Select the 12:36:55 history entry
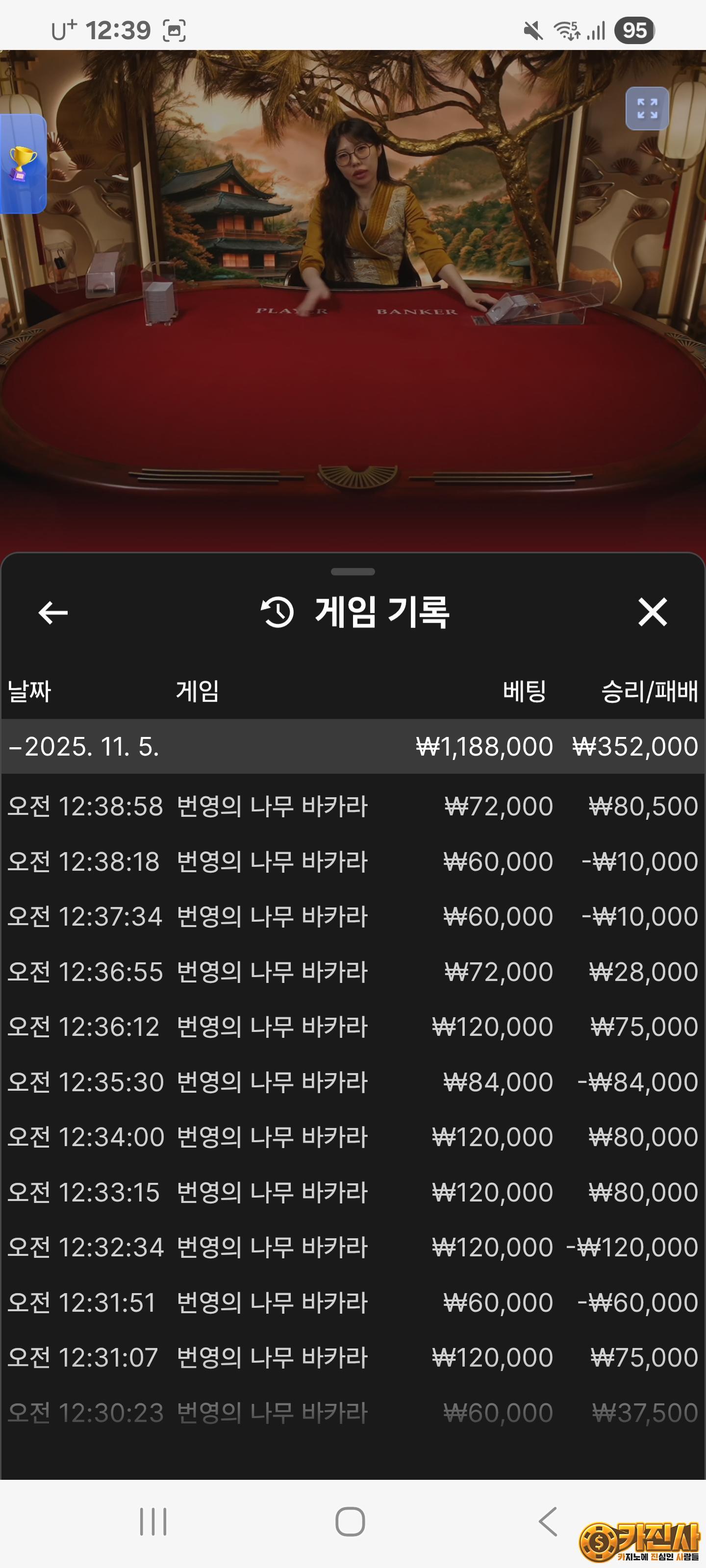 click(353, 972)
